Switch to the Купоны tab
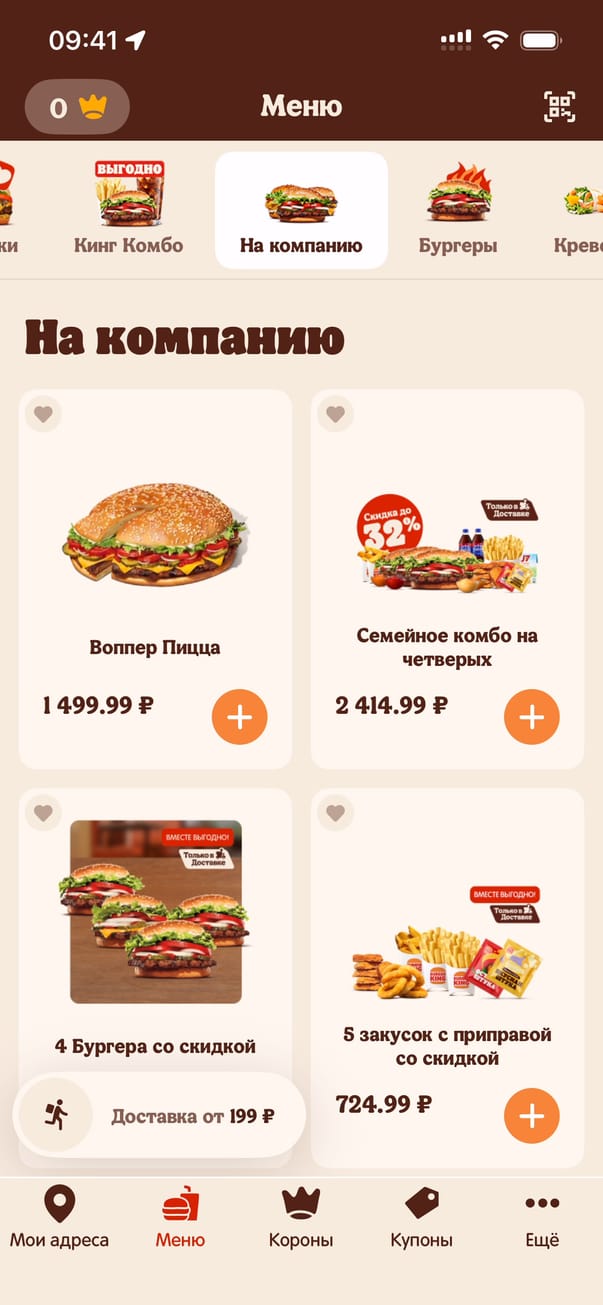 click(x=421, y=1218)
